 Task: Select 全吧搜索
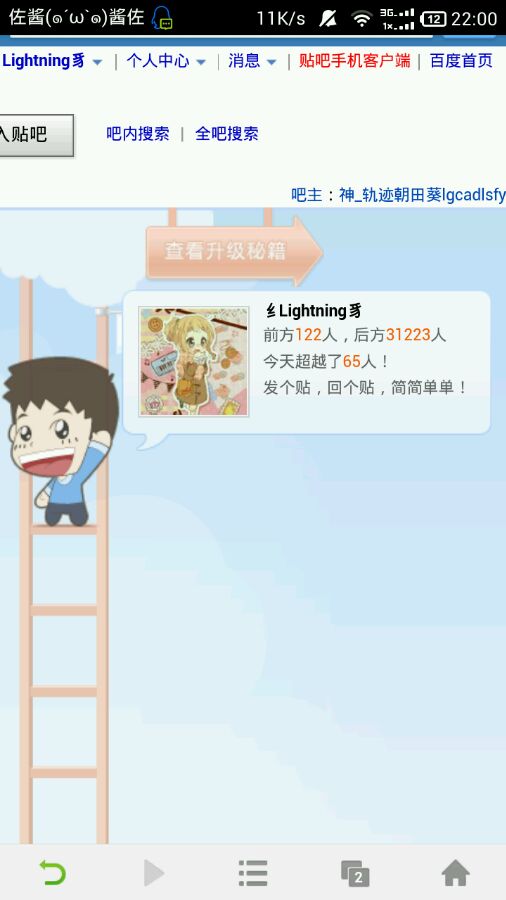coord(227,134)
